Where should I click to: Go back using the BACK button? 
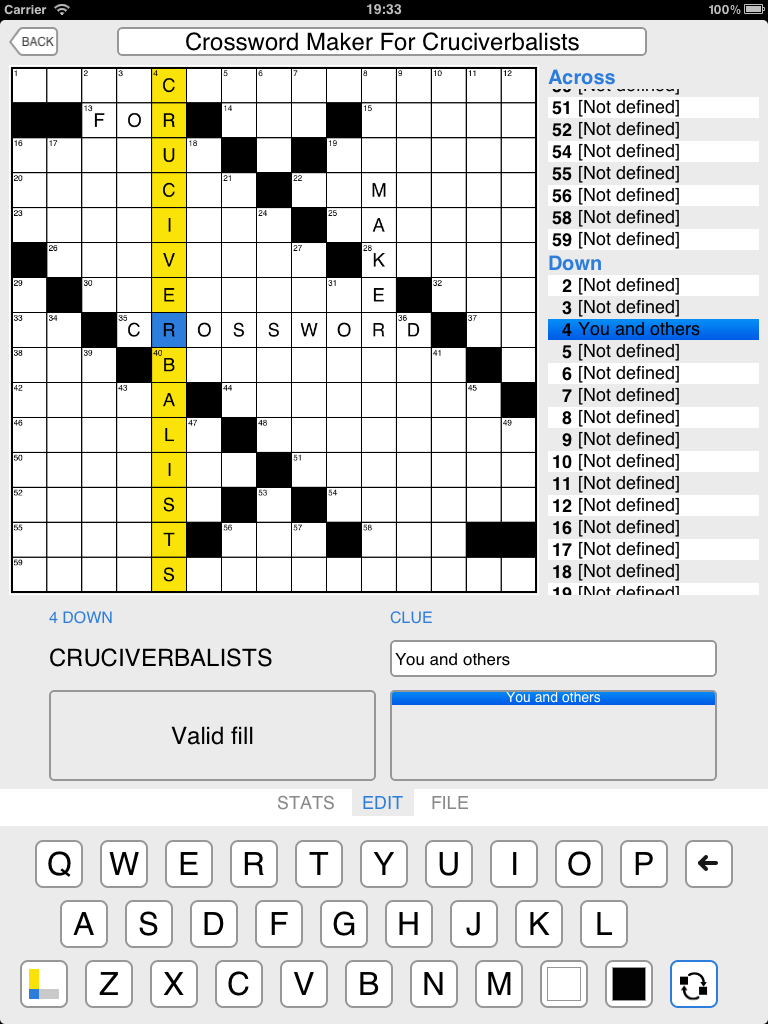point(34,41)
